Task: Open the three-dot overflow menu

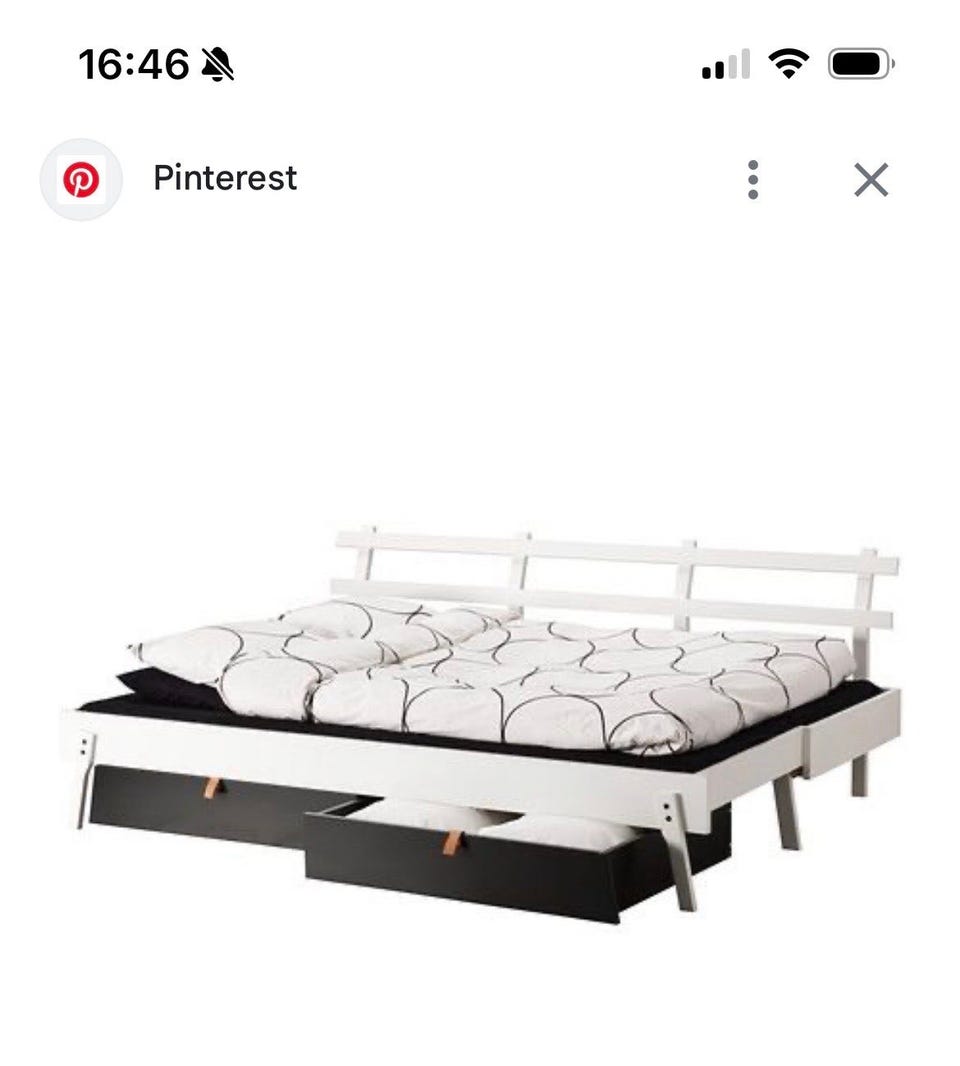Action: tap(753, 180)
